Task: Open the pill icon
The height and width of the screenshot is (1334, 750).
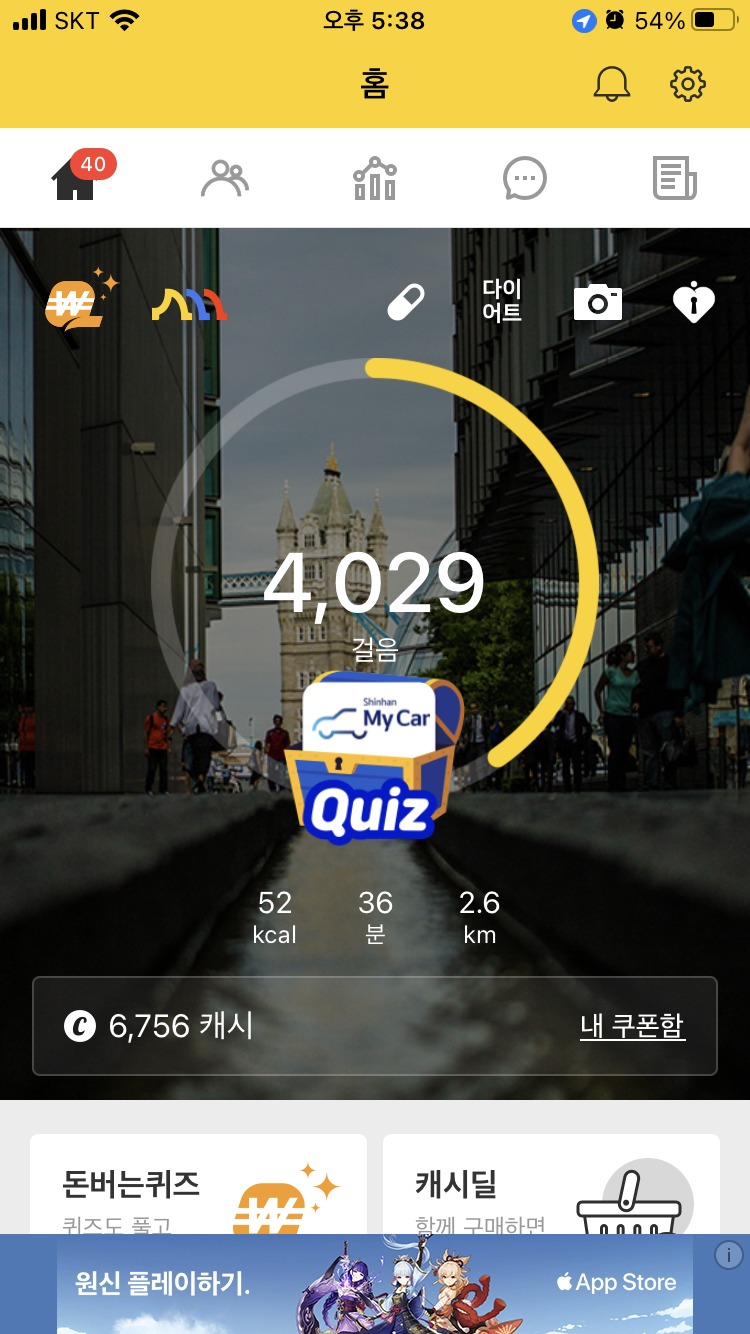Action: [406, 302]
